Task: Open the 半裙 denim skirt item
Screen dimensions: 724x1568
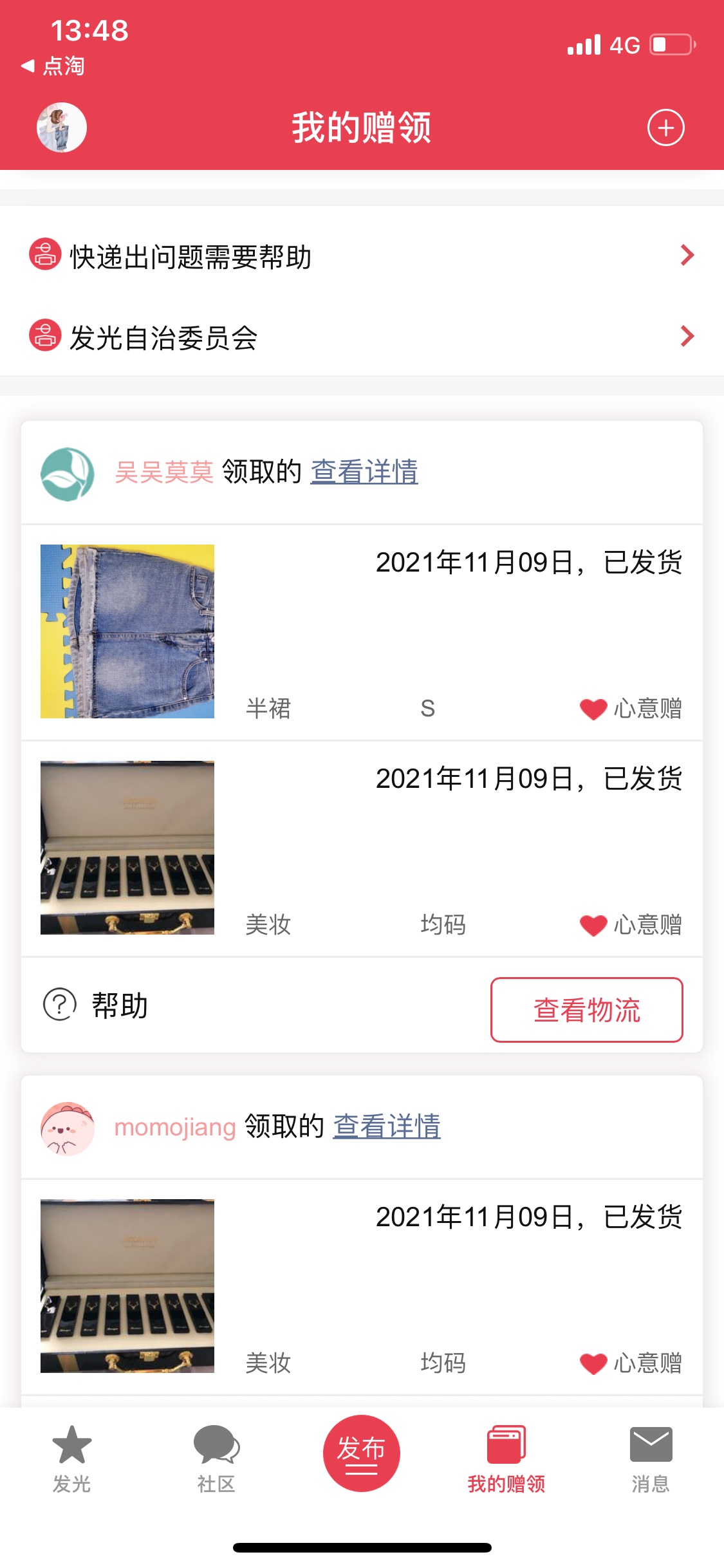Action: pos(362,632)
